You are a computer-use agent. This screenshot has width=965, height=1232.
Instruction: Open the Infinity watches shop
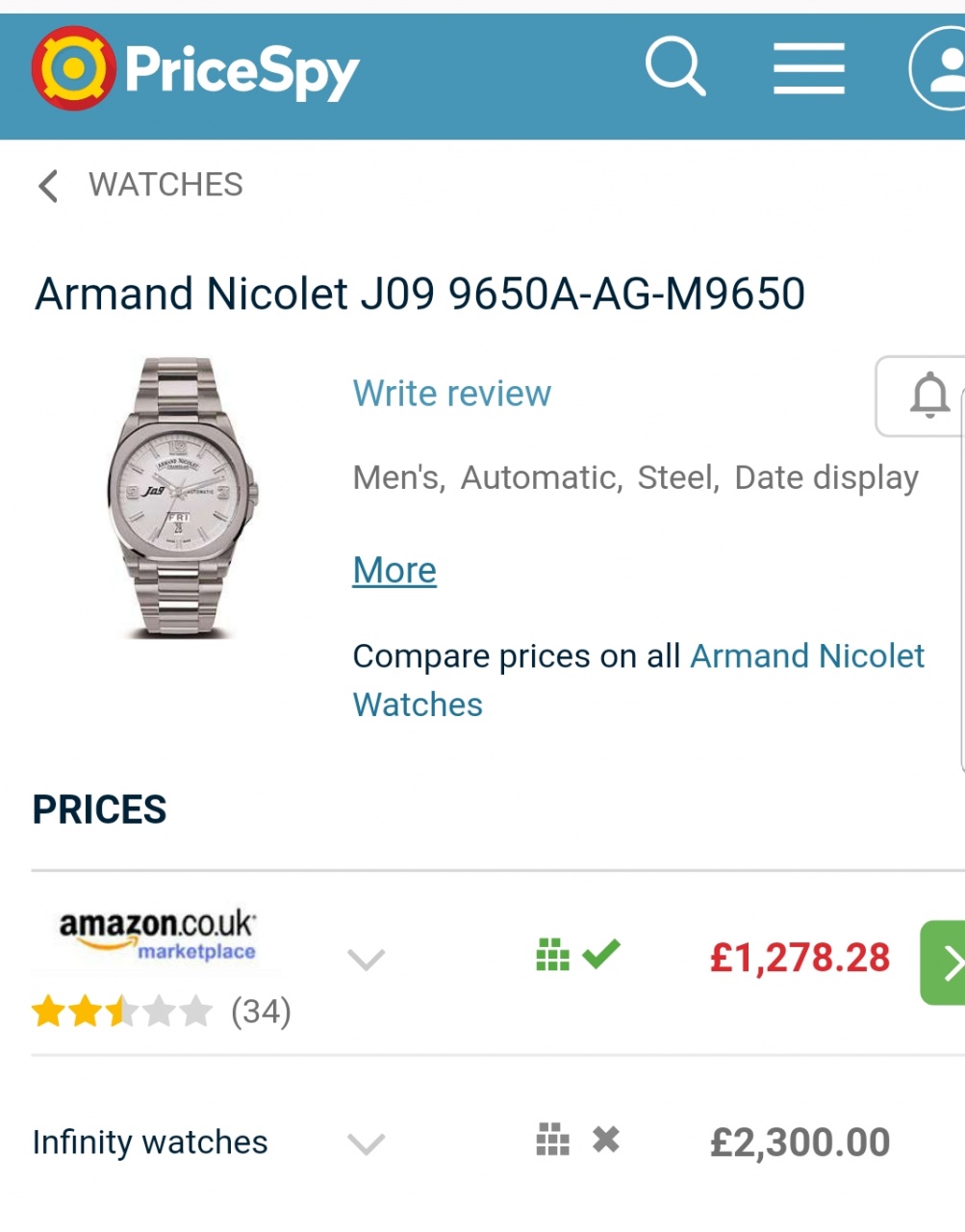(150, 1142)
